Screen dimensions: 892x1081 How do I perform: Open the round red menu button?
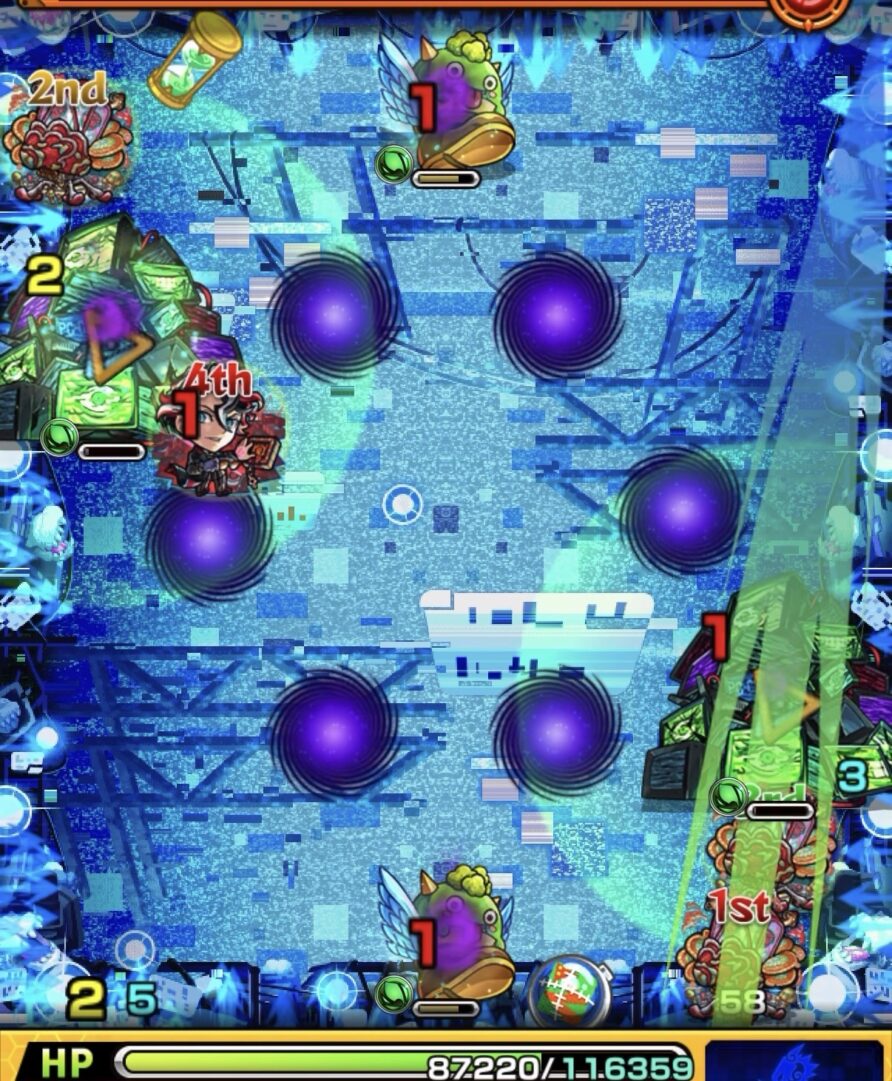pos(810,10)
